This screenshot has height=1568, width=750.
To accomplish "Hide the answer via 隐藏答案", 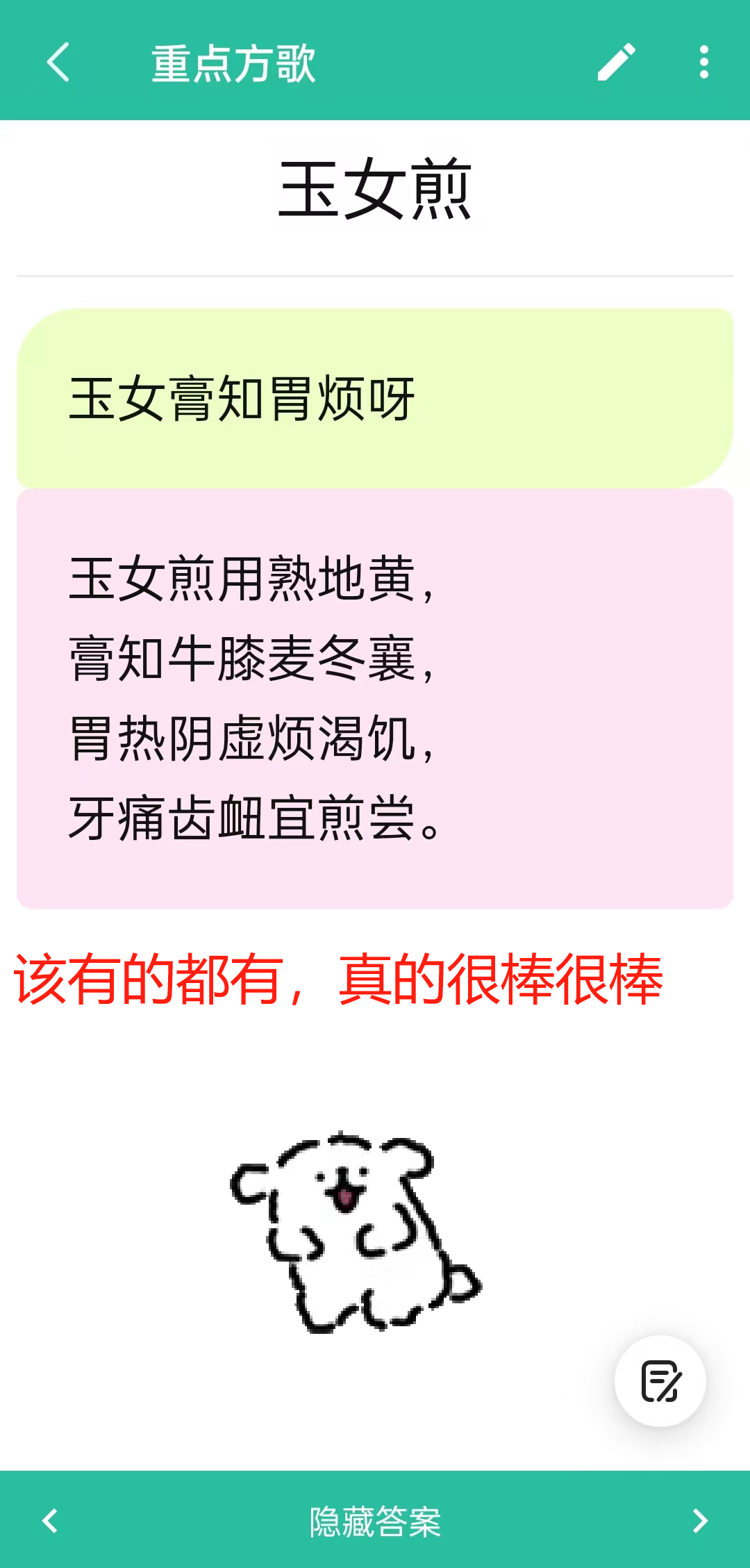I will (375, 1521).
